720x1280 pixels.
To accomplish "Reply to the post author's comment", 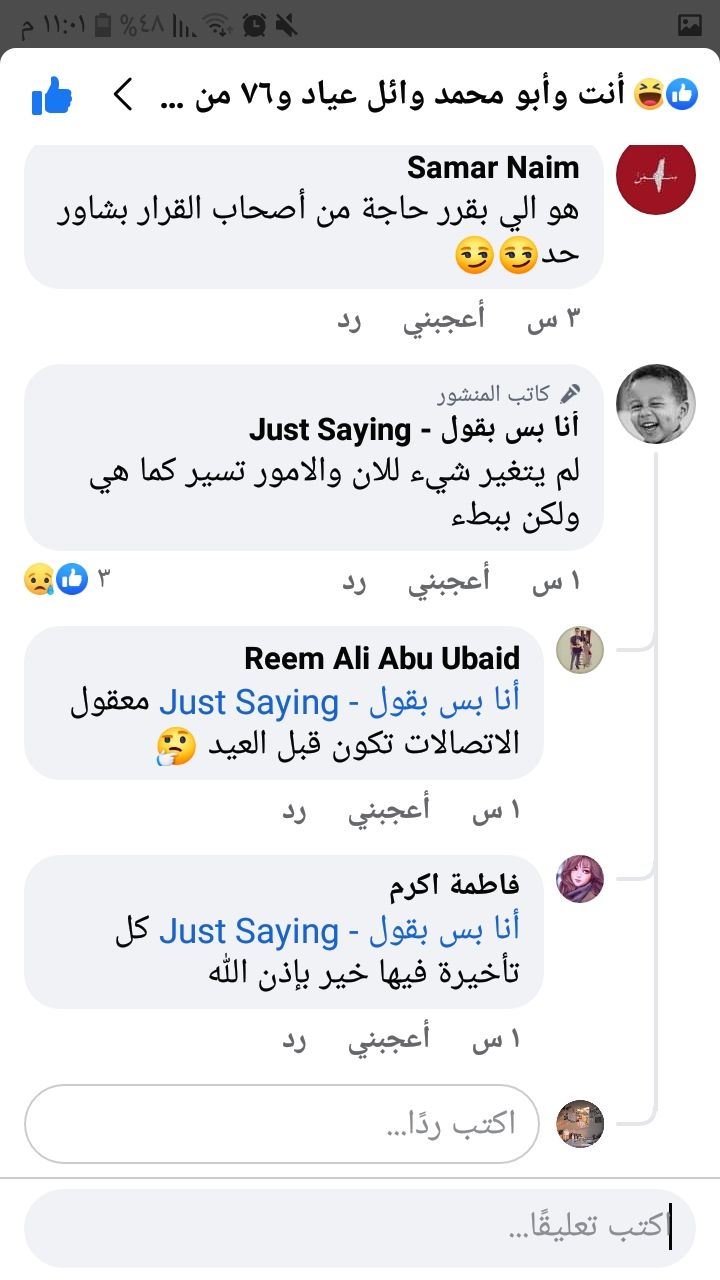I will [355, 582].
